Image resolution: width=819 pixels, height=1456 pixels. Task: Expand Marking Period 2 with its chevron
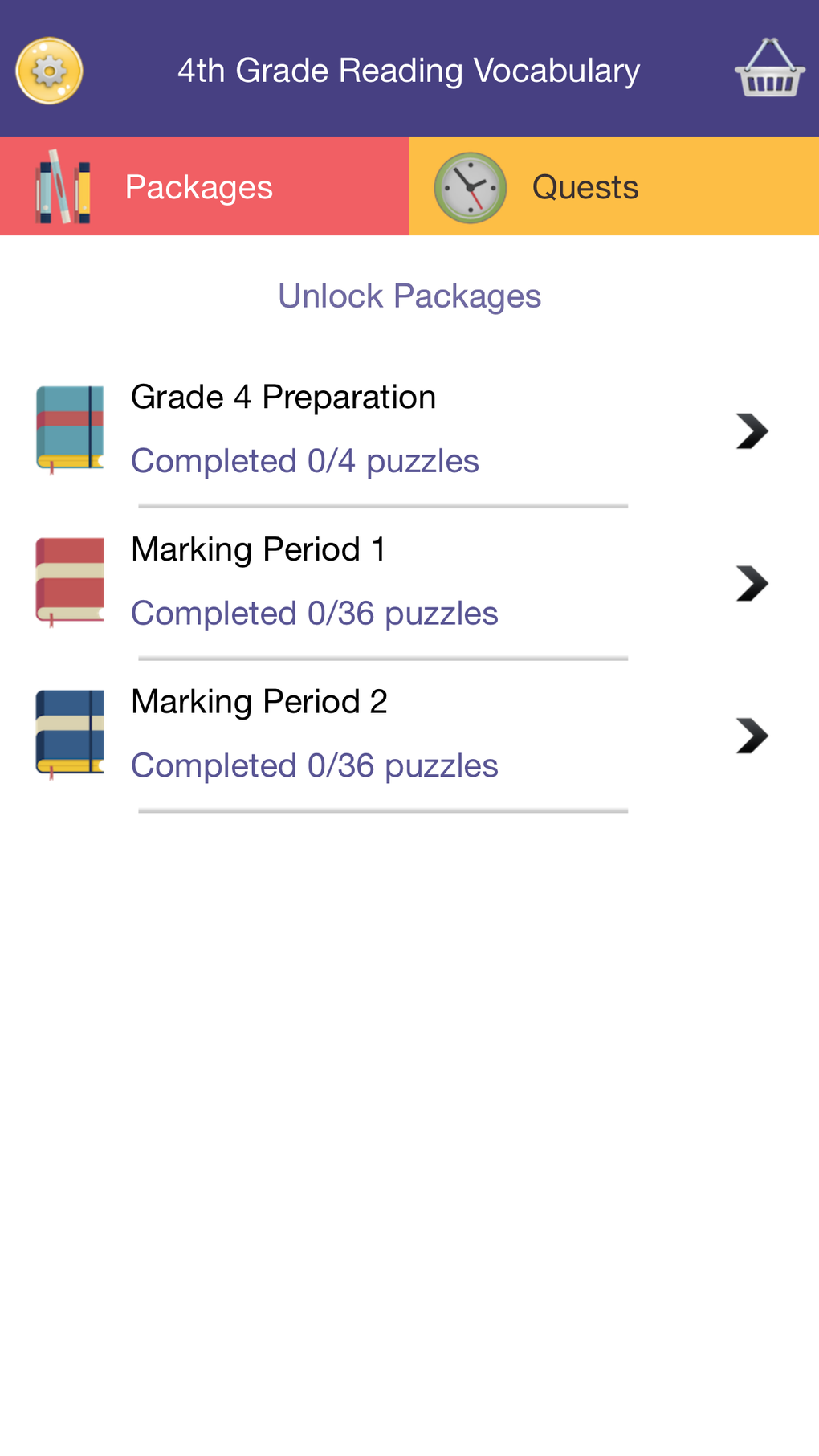click(753, 736)
